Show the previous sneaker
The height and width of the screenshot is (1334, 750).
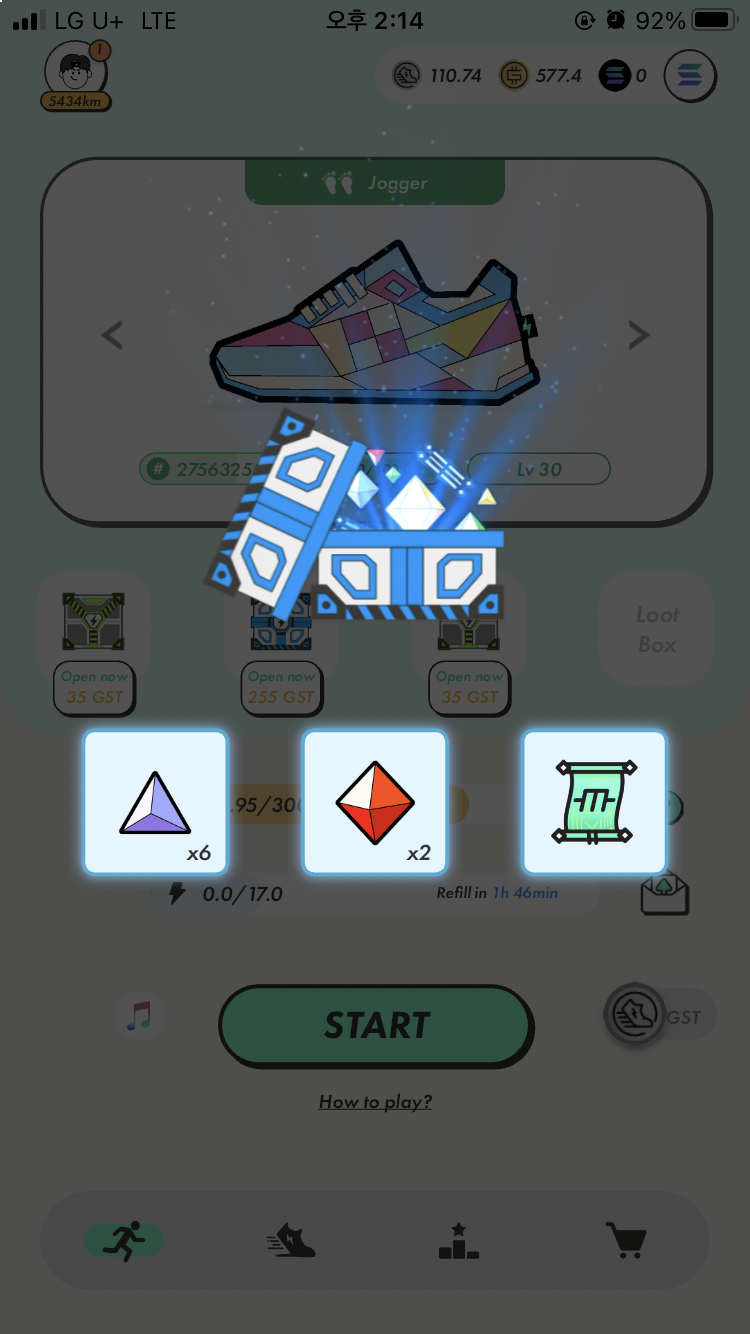click(112, 335)
